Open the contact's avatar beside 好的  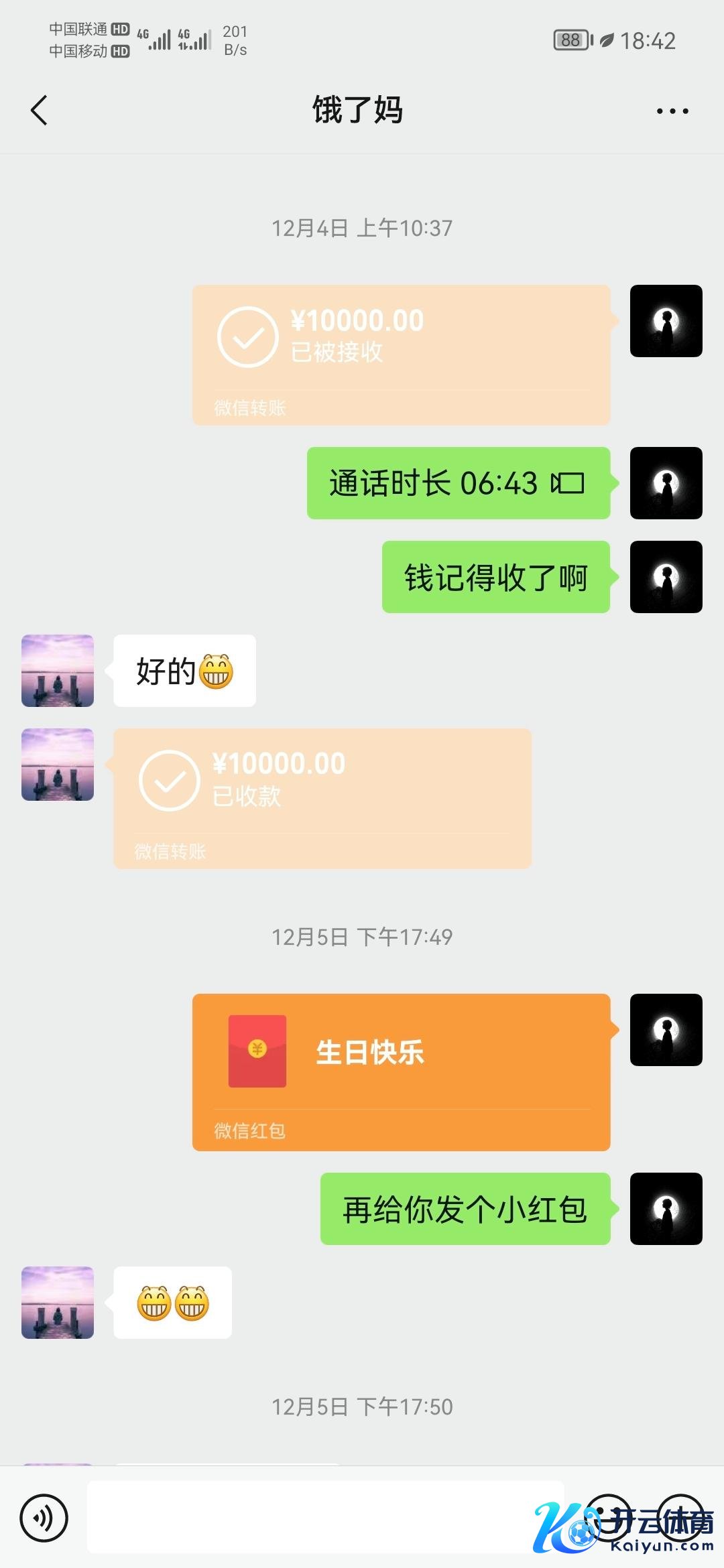click(x=58, y=670)
